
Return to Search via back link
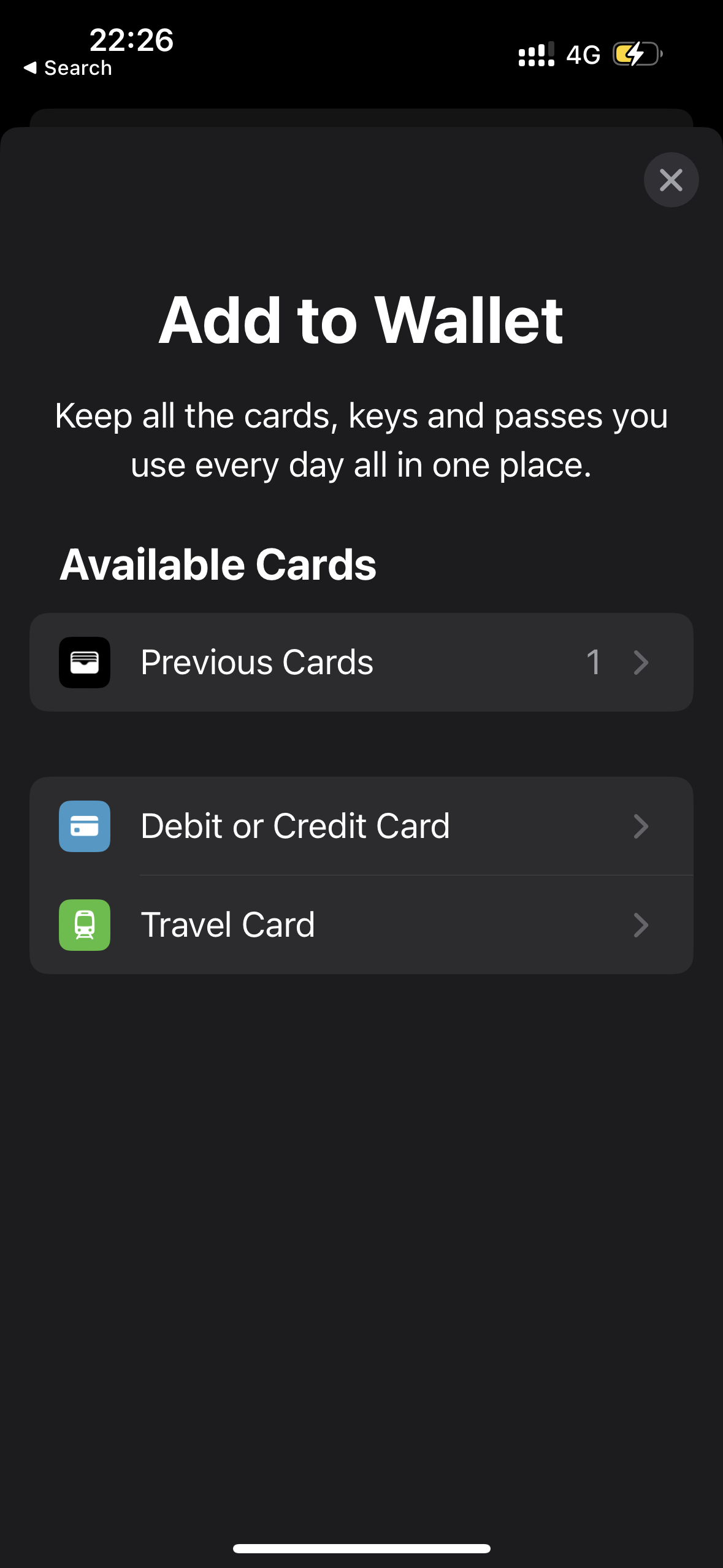(68, 68)
